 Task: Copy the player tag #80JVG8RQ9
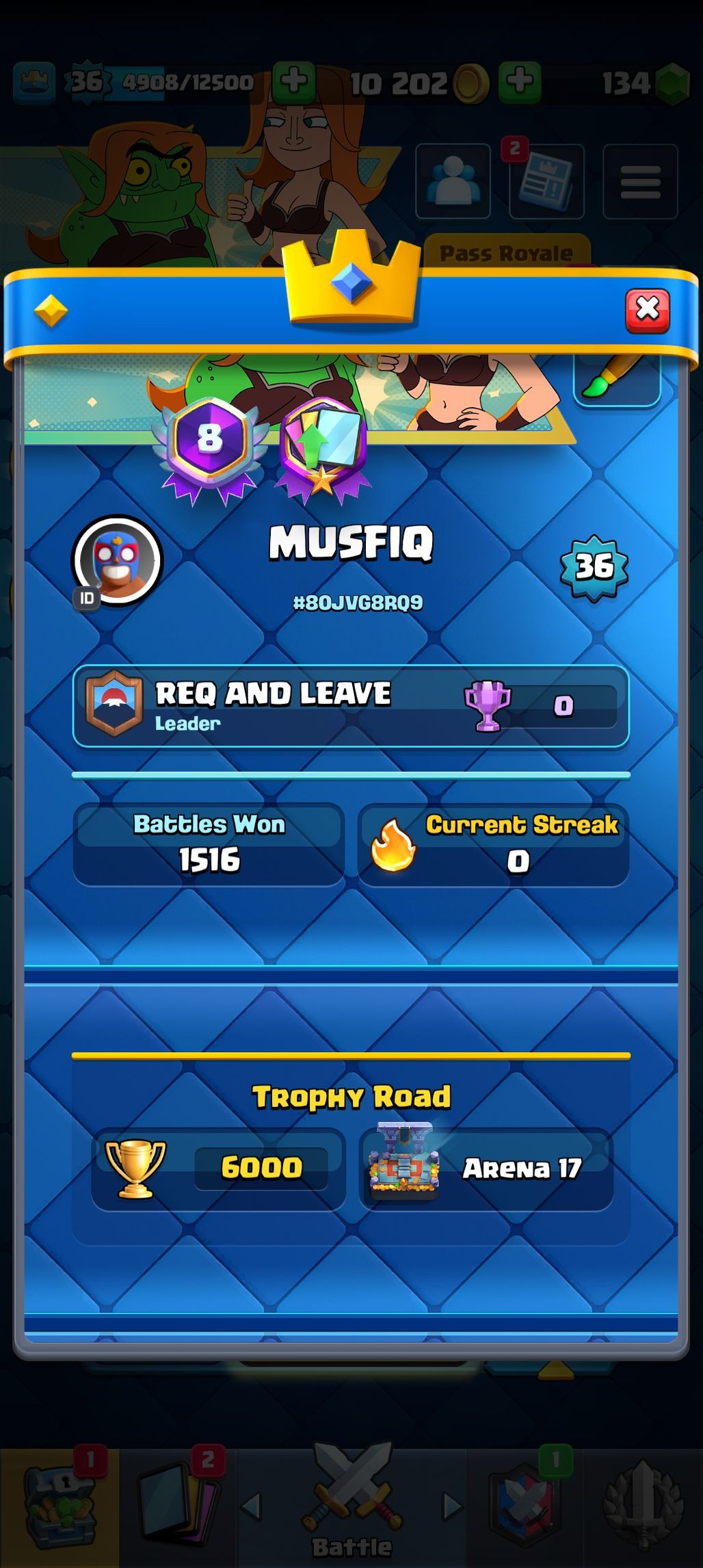(x=357, y=603)
